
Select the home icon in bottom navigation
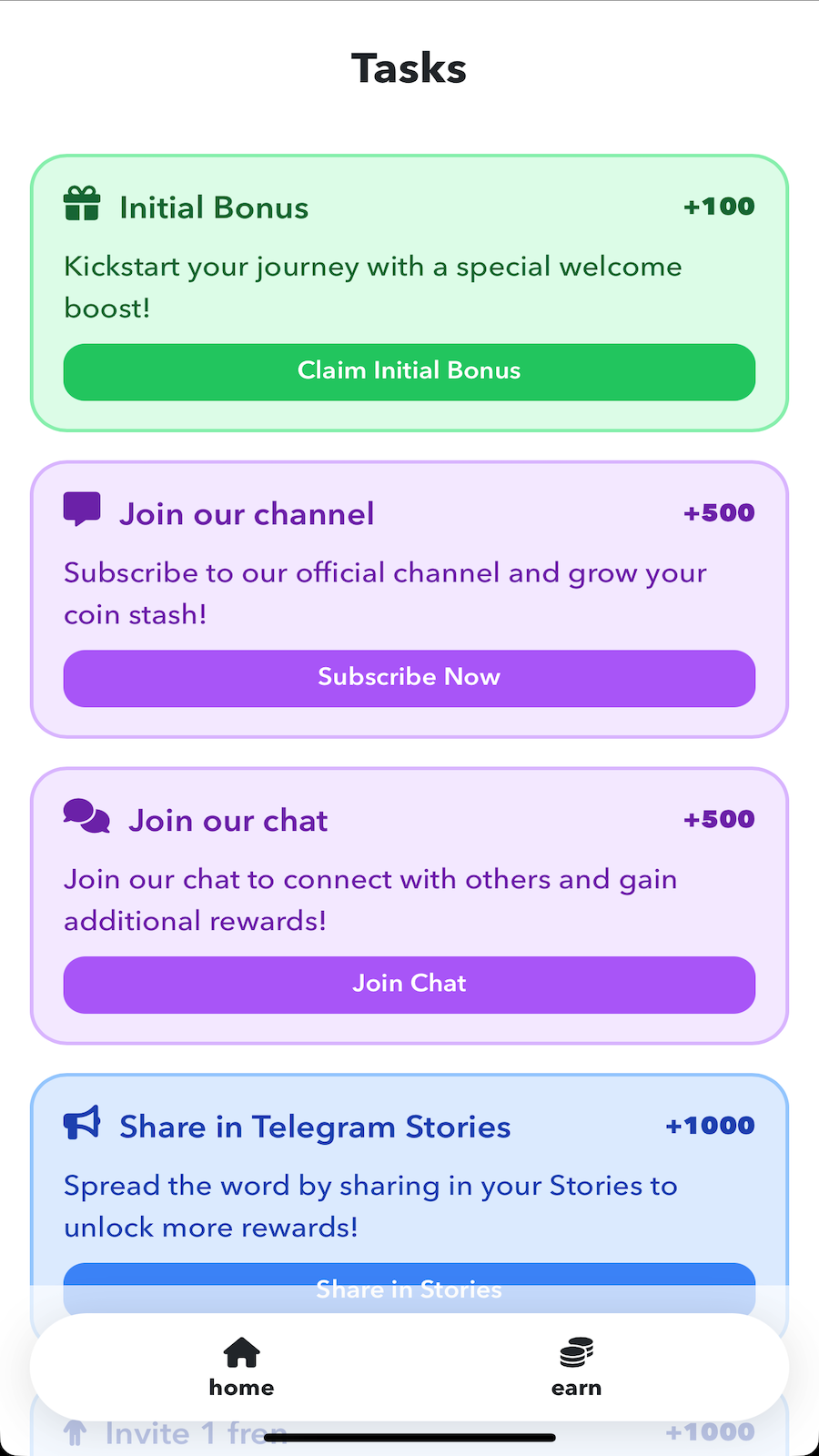(240, 1353)
